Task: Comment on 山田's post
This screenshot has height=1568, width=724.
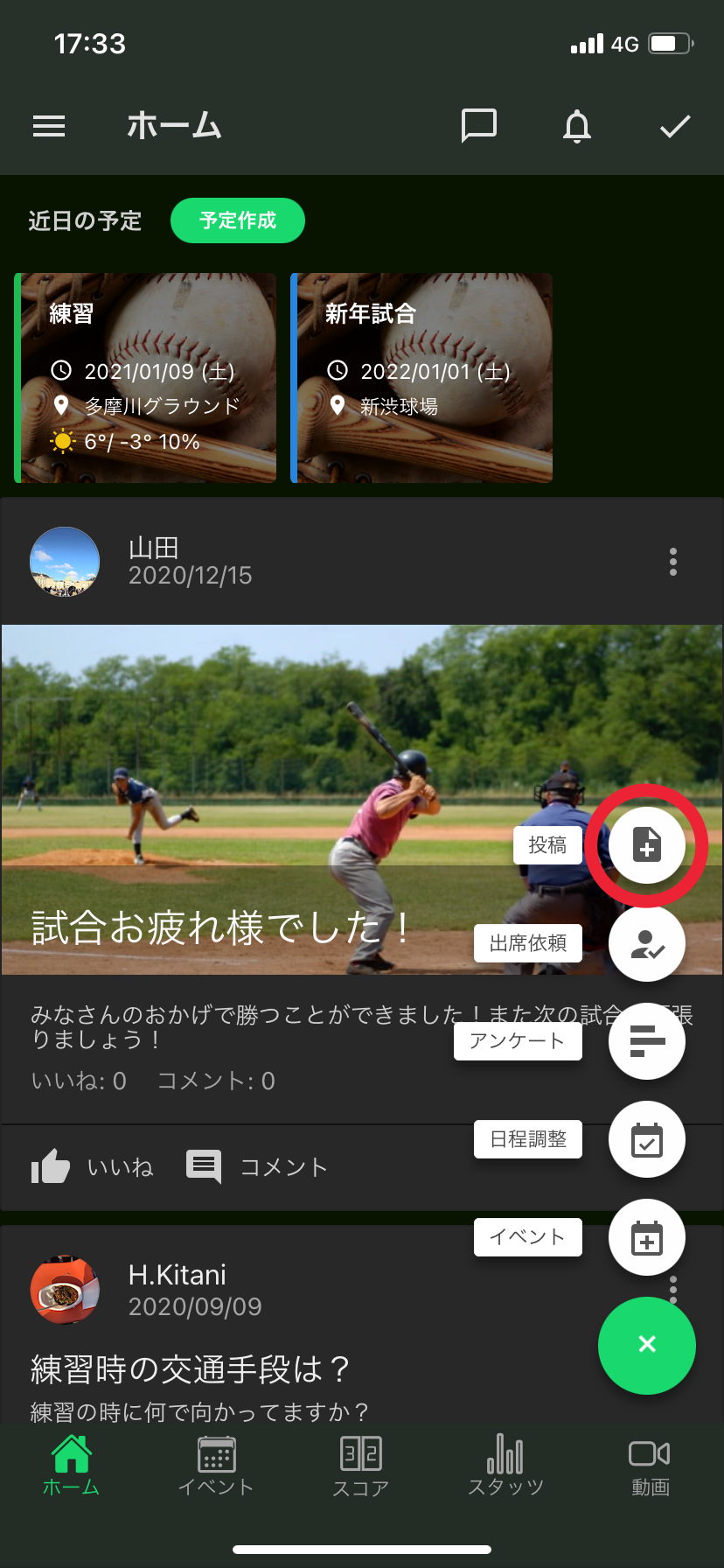Action: click(x=257, y=1166)
